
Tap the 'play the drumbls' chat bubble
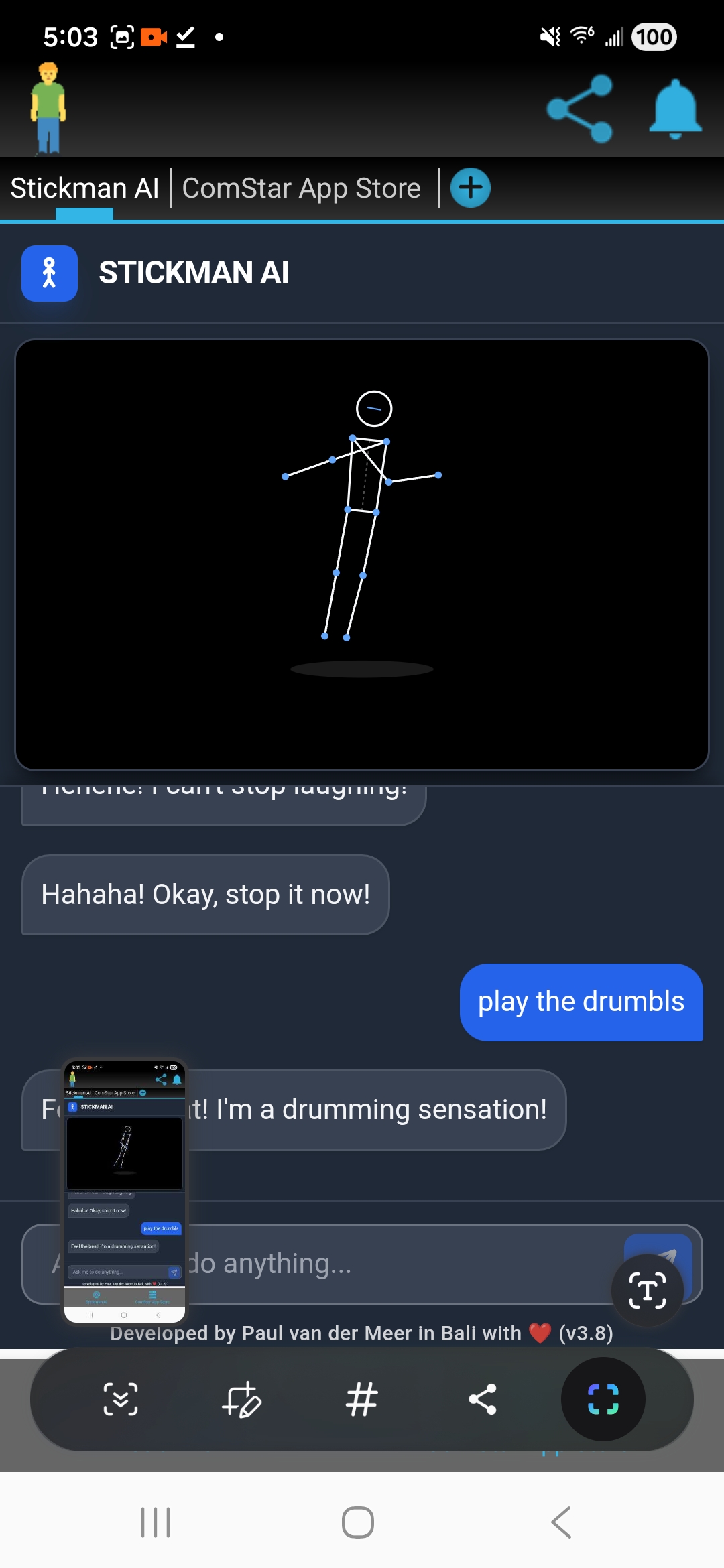point(581,1001)
